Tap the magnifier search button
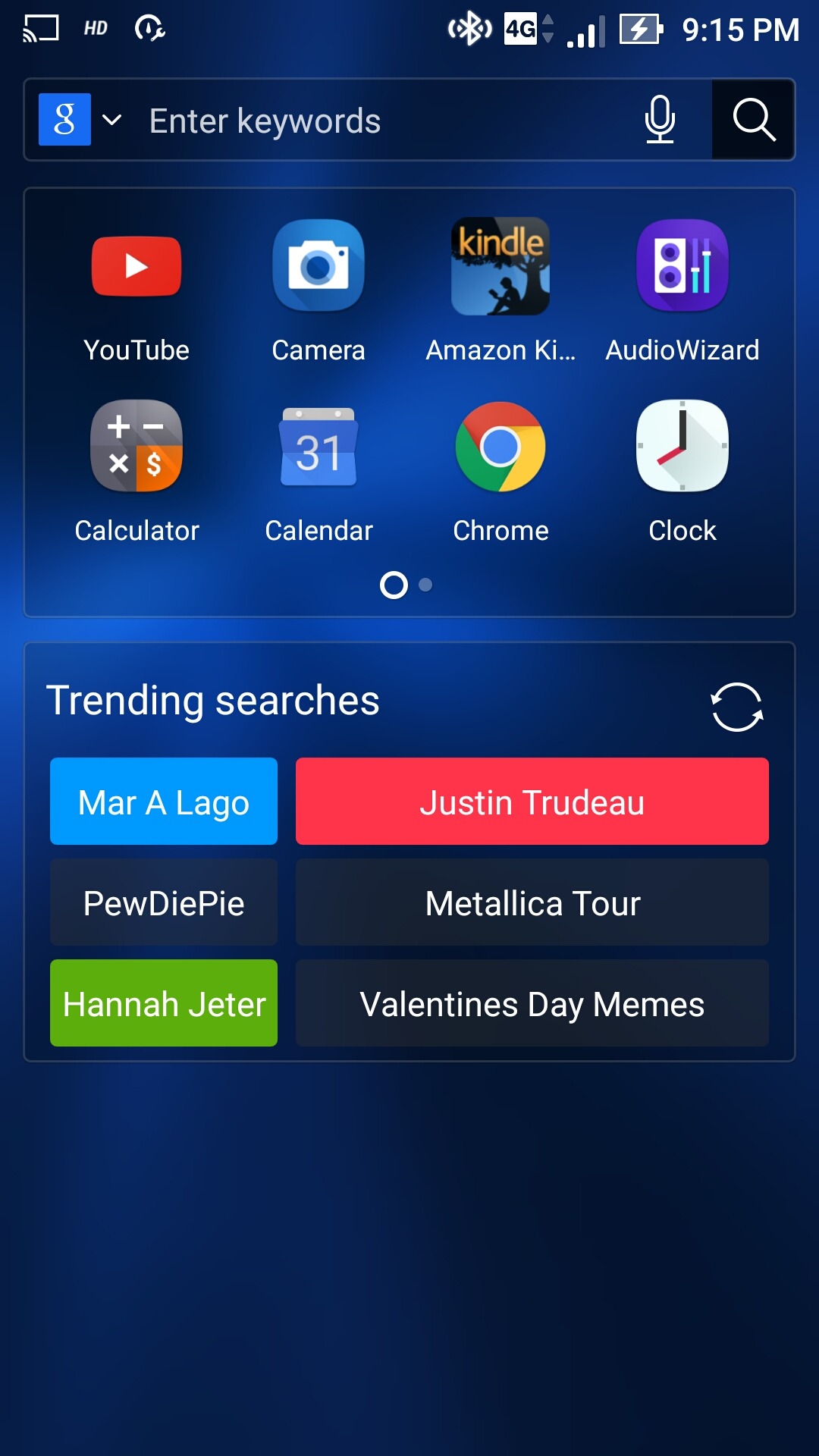 [753, 120]
